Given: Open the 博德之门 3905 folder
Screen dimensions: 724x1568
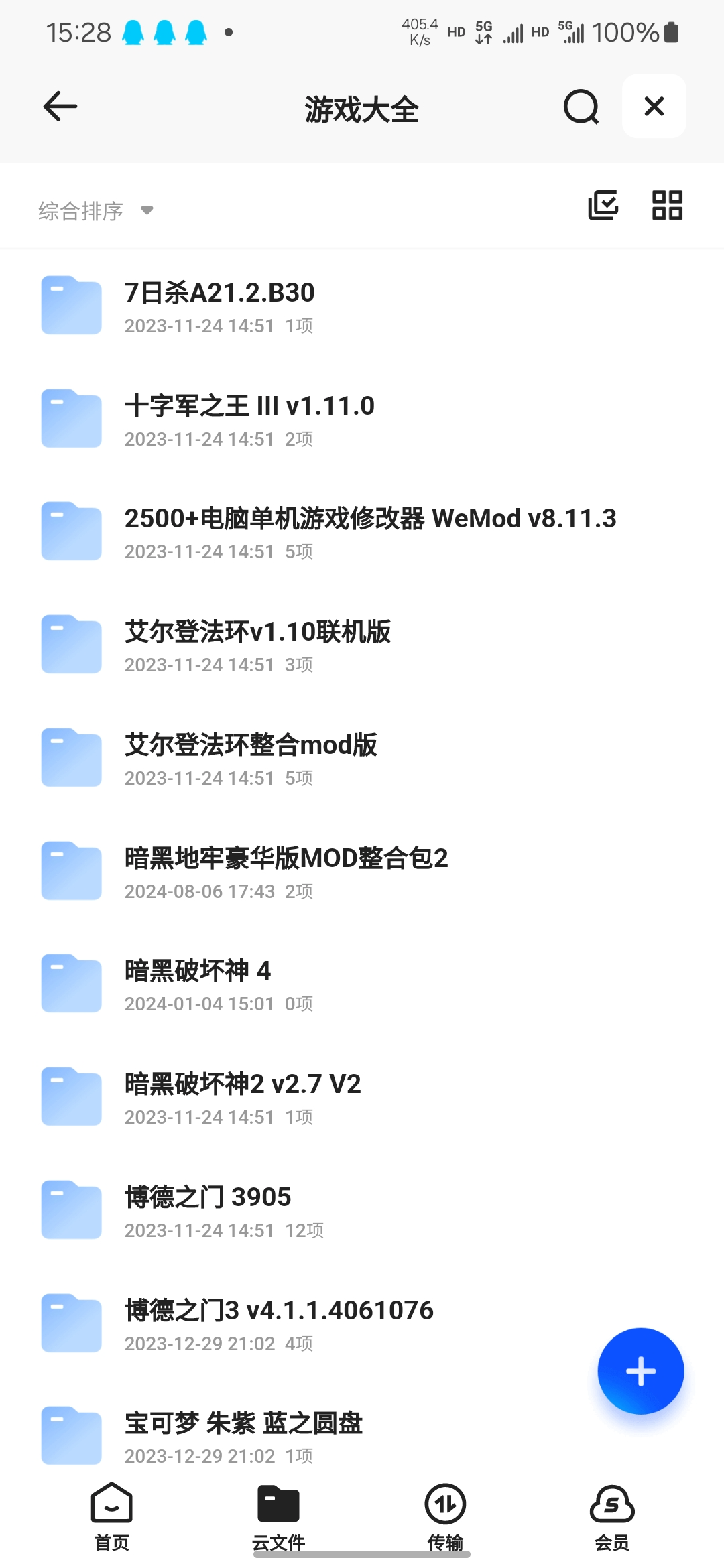Looking at the screenshot, I should pos(208,1210).
